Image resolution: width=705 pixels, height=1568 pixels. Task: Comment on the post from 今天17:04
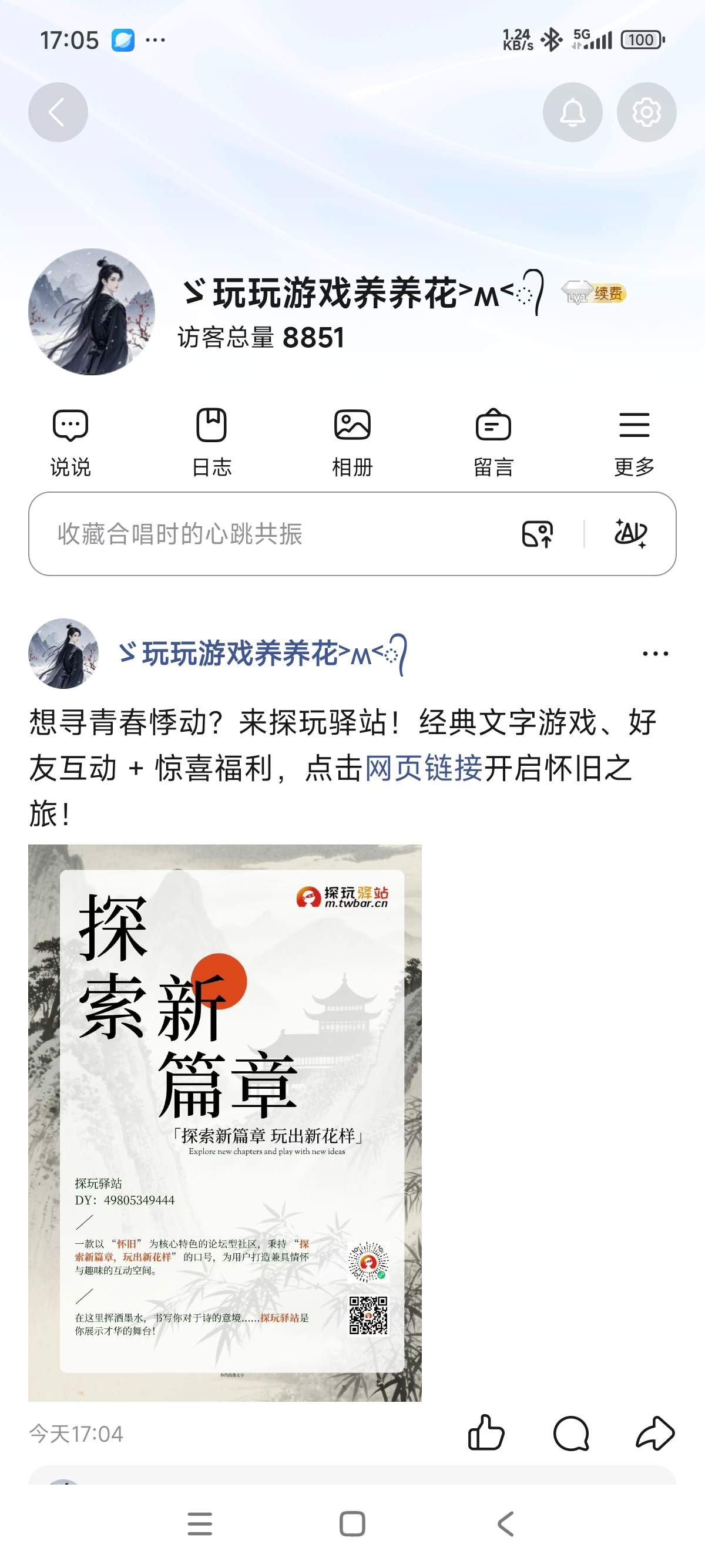tap(570, 1433)
